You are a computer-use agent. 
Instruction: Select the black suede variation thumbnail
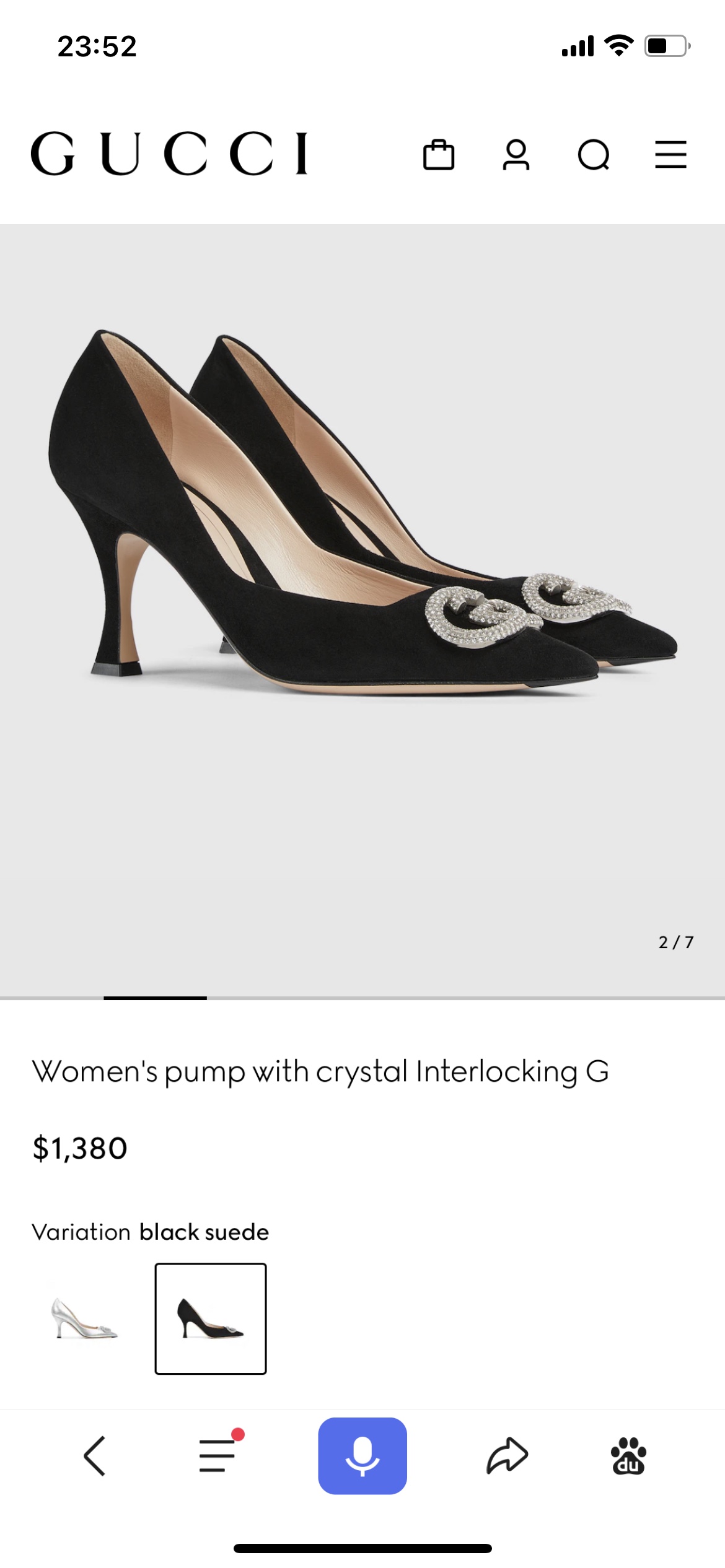[x=211, y=1318]
